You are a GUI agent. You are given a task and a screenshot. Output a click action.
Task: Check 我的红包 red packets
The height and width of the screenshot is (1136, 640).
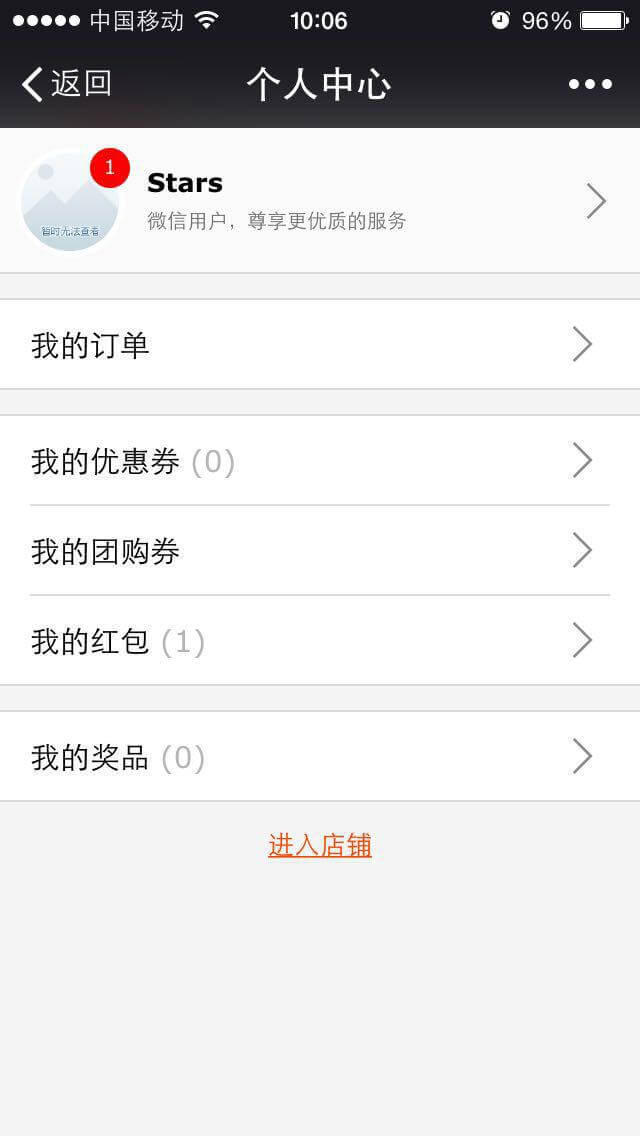(320, 640)
